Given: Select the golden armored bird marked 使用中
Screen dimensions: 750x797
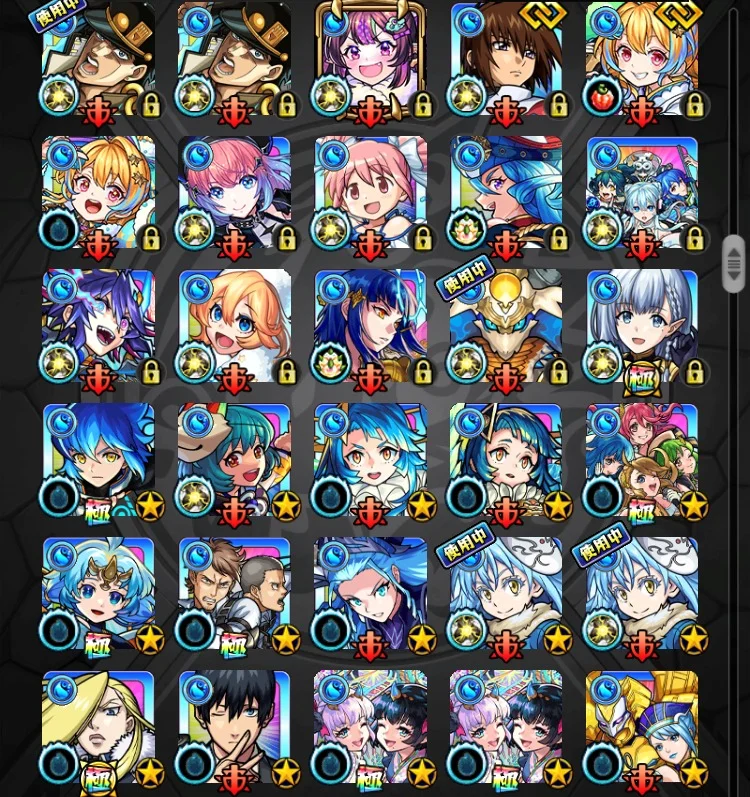Looking at the screenshot, I should [x=506, y=327].
